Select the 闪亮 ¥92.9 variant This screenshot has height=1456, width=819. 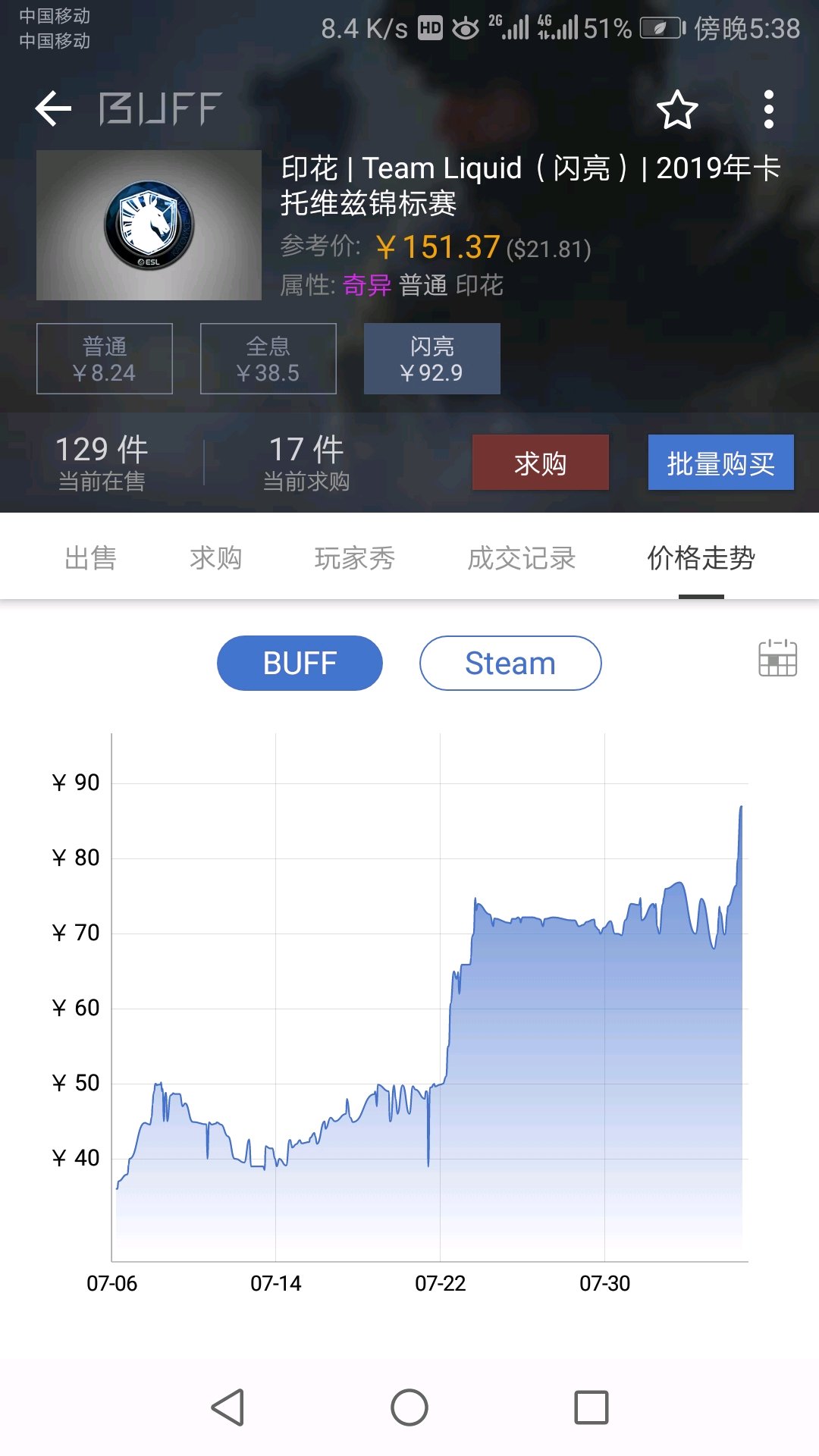click(x=432, y=359)
